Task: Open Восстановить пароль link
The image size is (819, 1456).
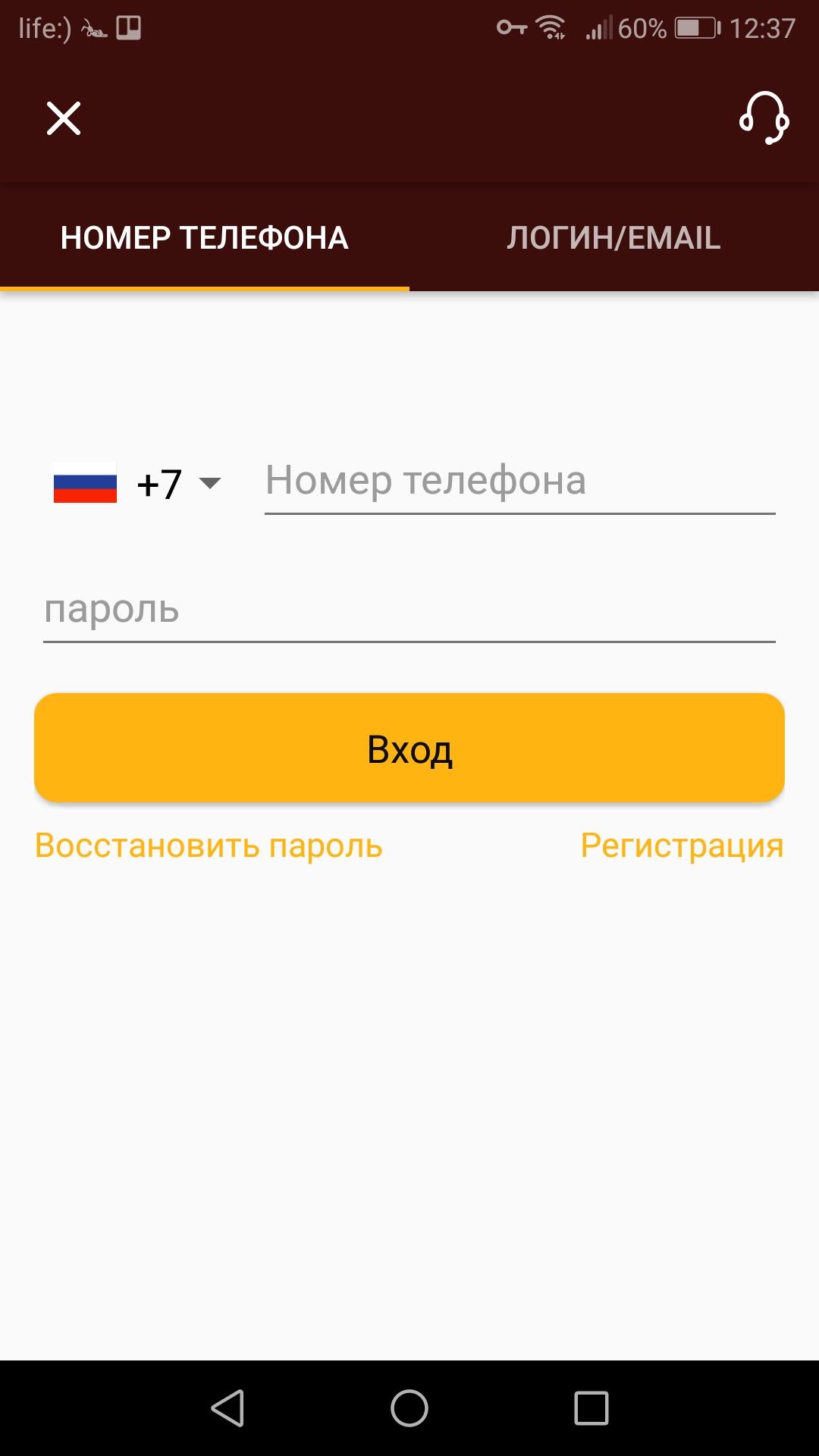Action: (x=209, y=846)
